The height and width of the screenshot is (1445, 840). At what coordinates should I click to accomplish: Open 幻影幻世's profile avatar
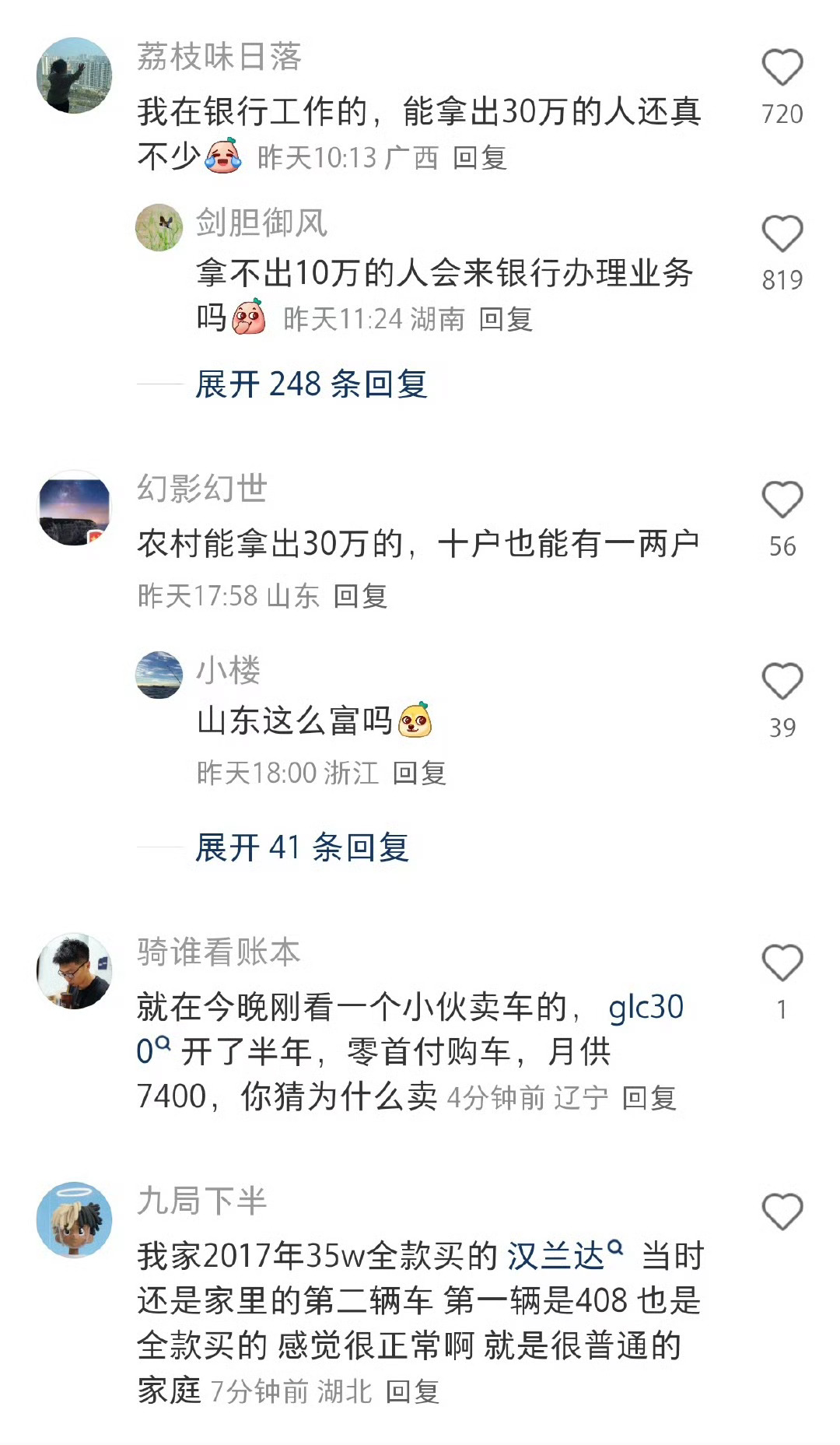pyautogui.click(x=75, y=507)
